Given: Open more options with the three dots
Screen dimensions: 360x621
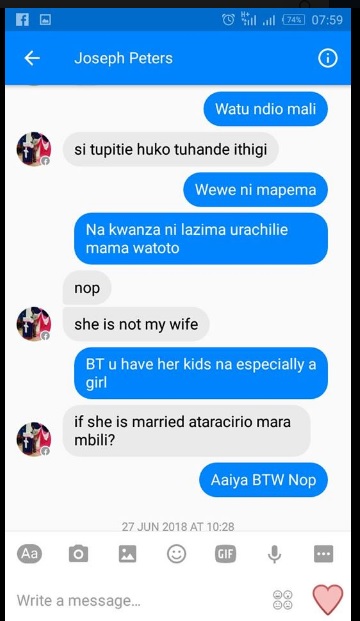Looking at the screenshot, I should [324, 553].
